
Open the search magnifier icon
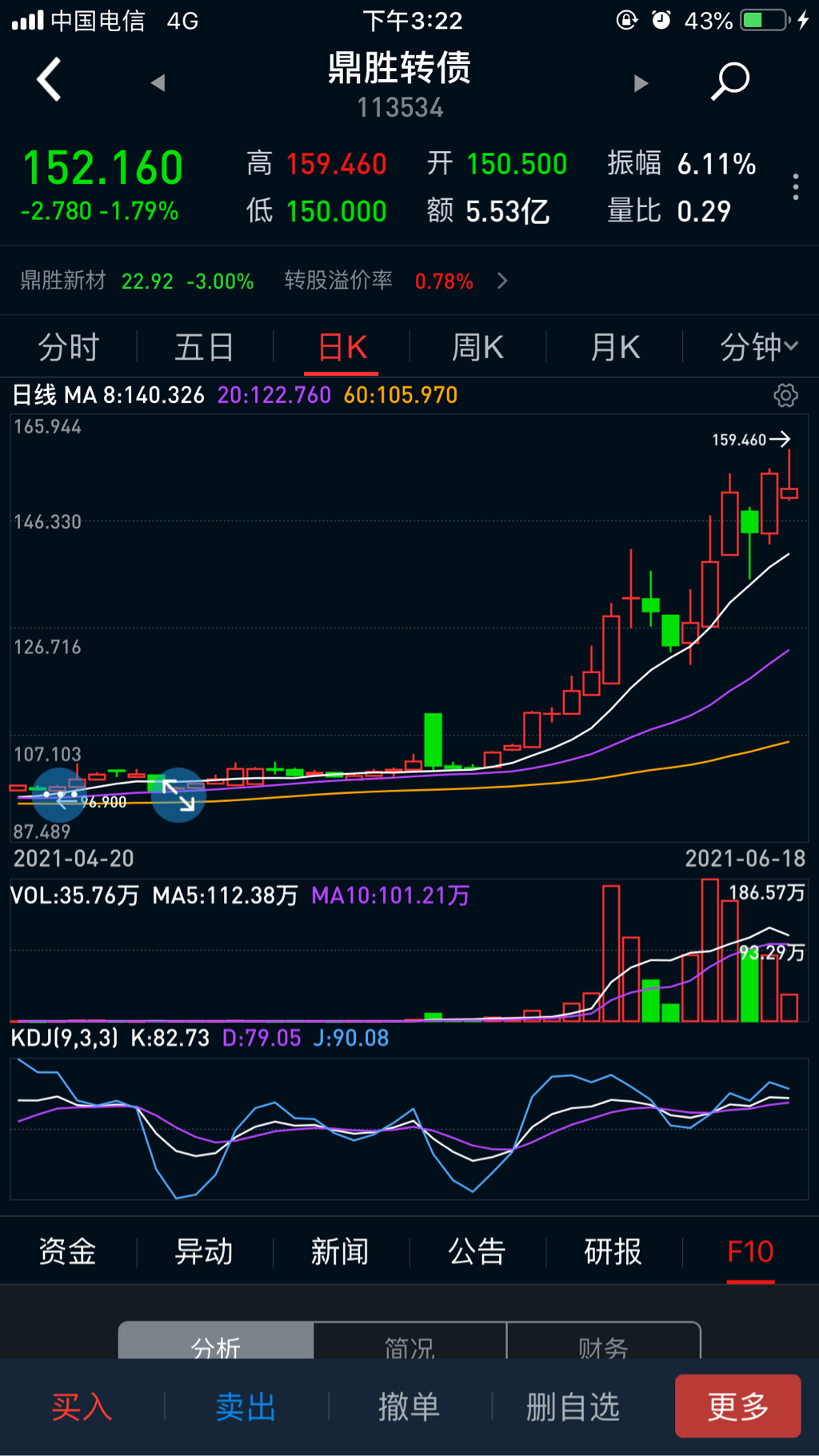point(729,81)
